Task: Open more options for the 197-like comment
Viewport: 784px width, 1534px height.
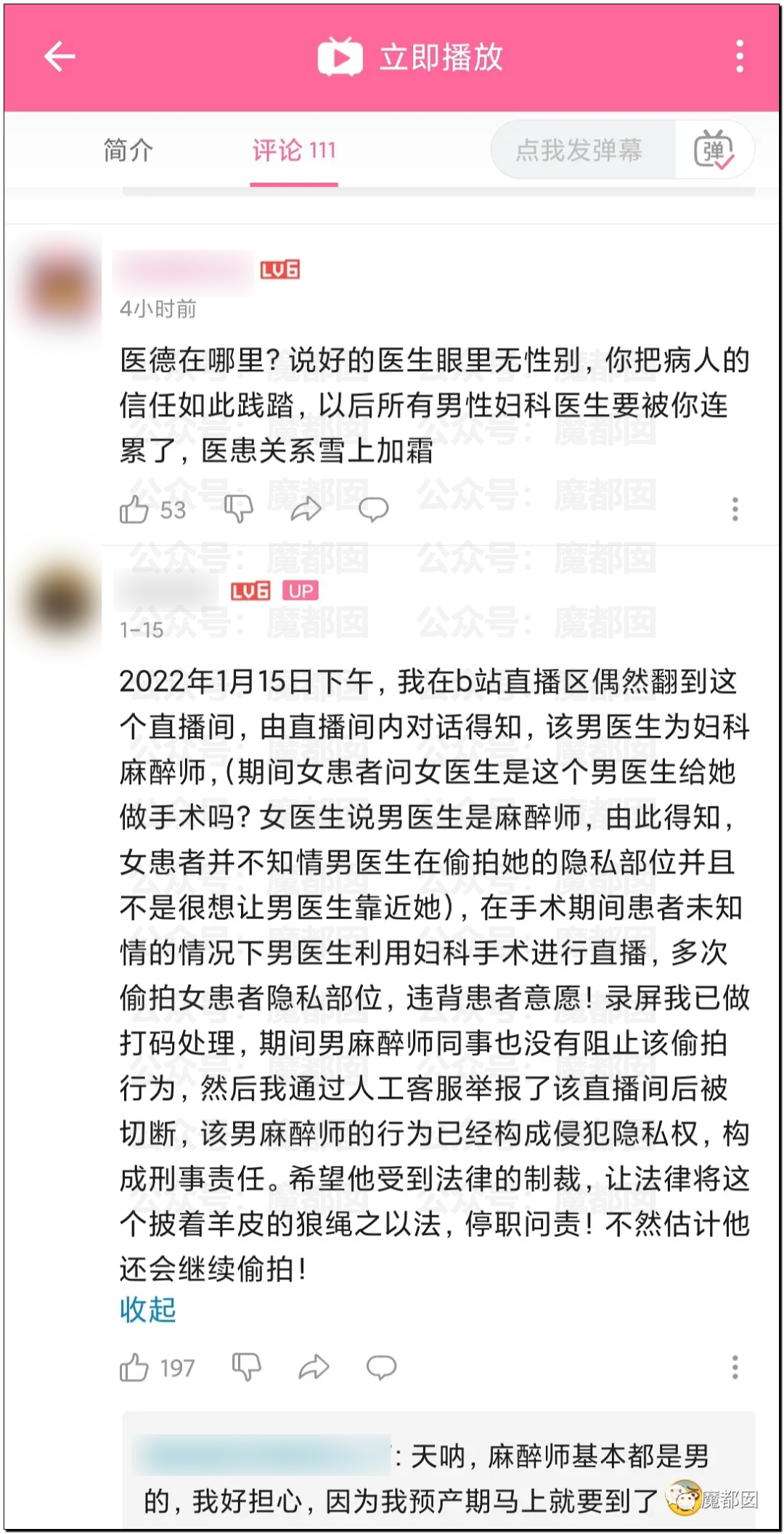Action: pyautogui.click(x=735, y=1368)
